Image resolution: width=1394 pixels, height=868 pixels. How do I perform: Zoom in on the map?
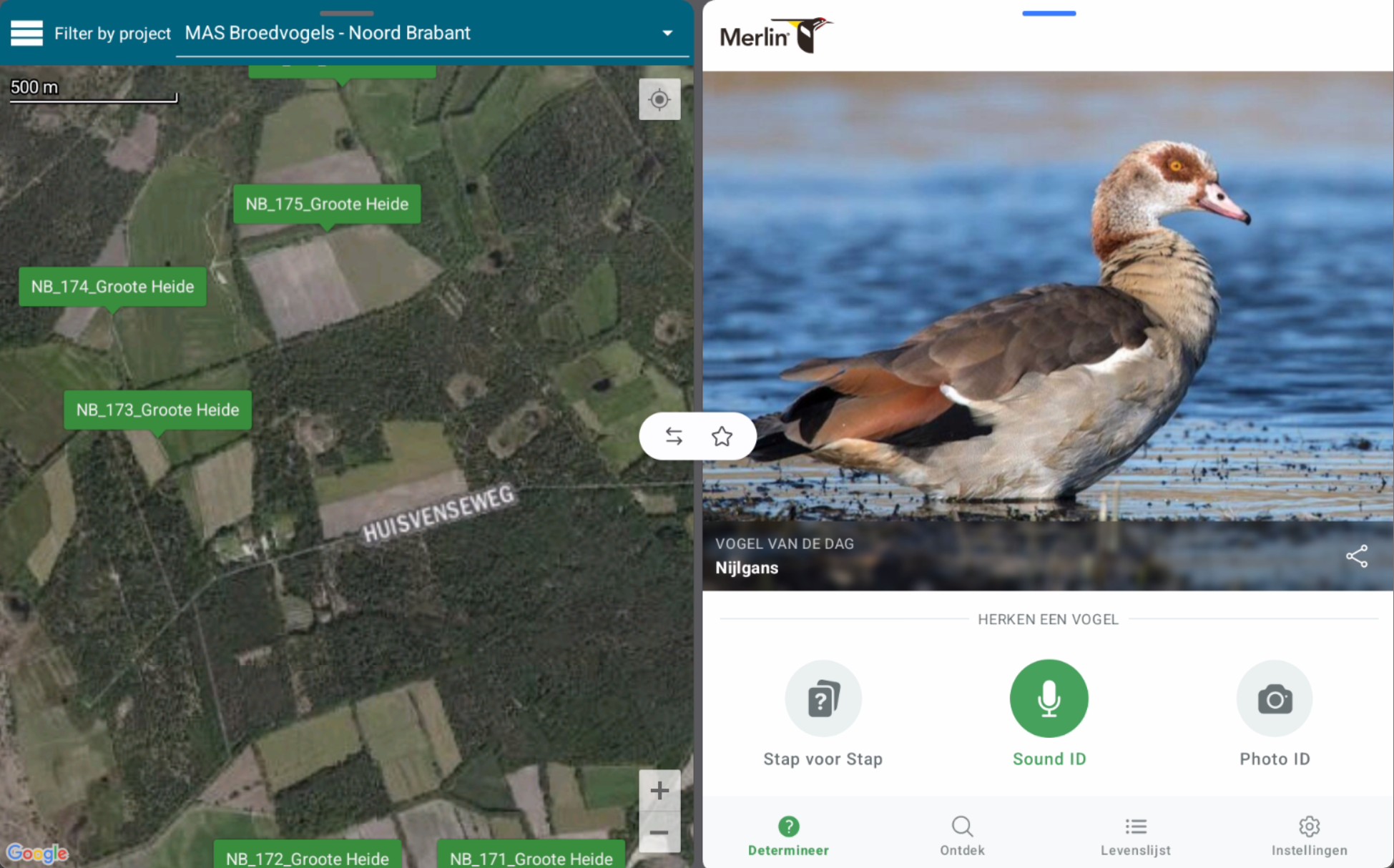click(x=659, y=790)
